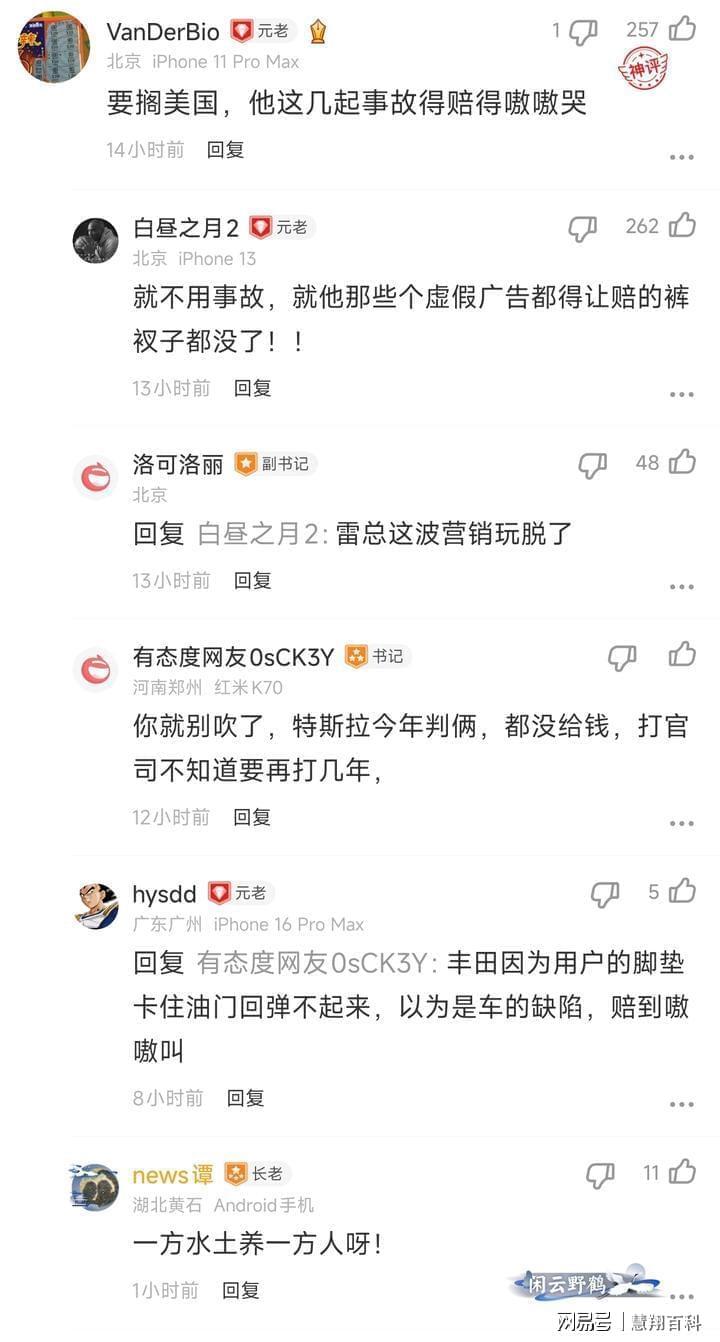This screenshot has height=1342, width=720.
Task: Dislike VanDerBio's comment
Action: tap(583, 32)
